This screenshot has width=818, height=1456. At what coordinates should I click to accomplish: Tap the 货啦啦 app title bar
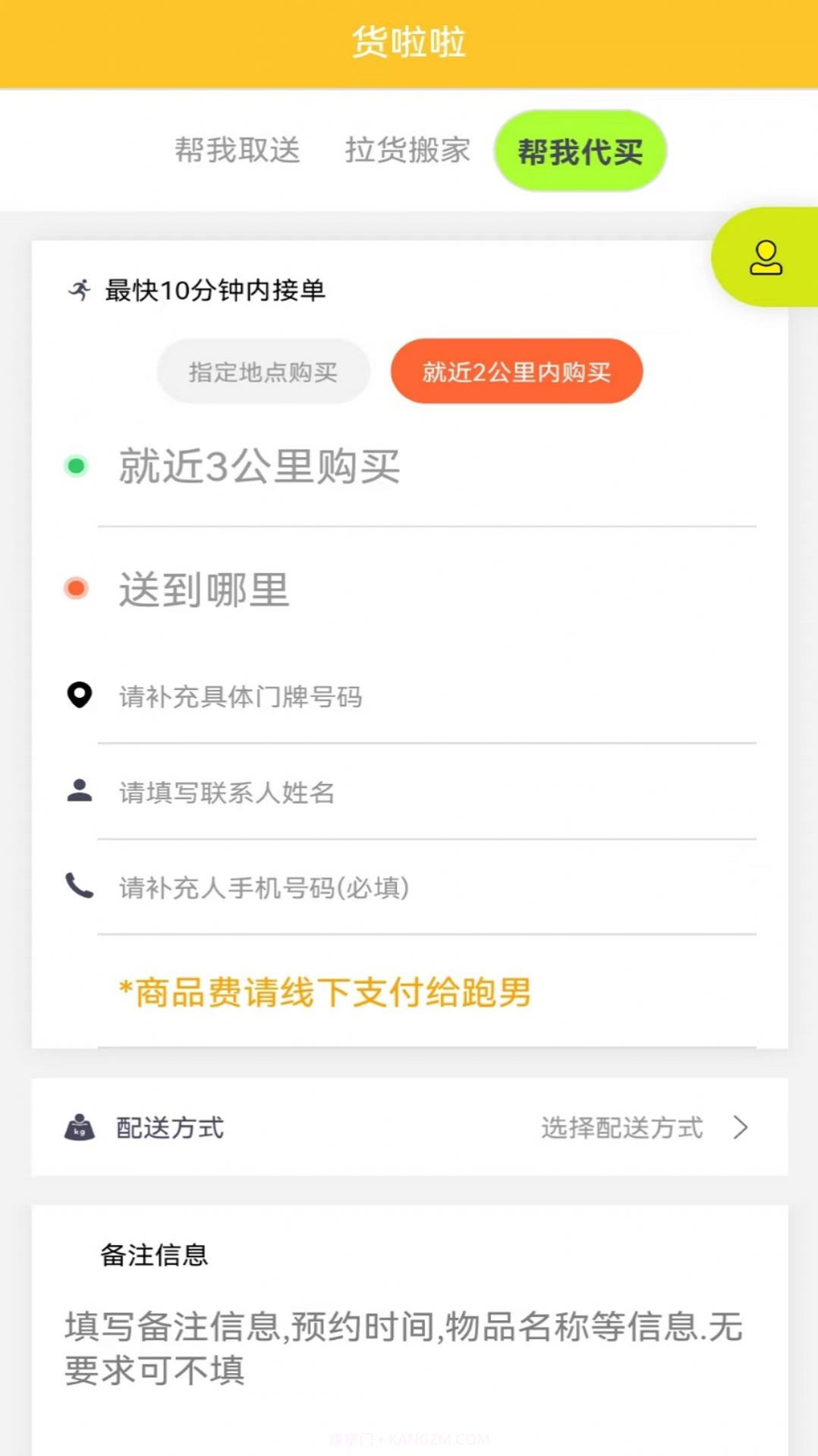pos(409,42)
